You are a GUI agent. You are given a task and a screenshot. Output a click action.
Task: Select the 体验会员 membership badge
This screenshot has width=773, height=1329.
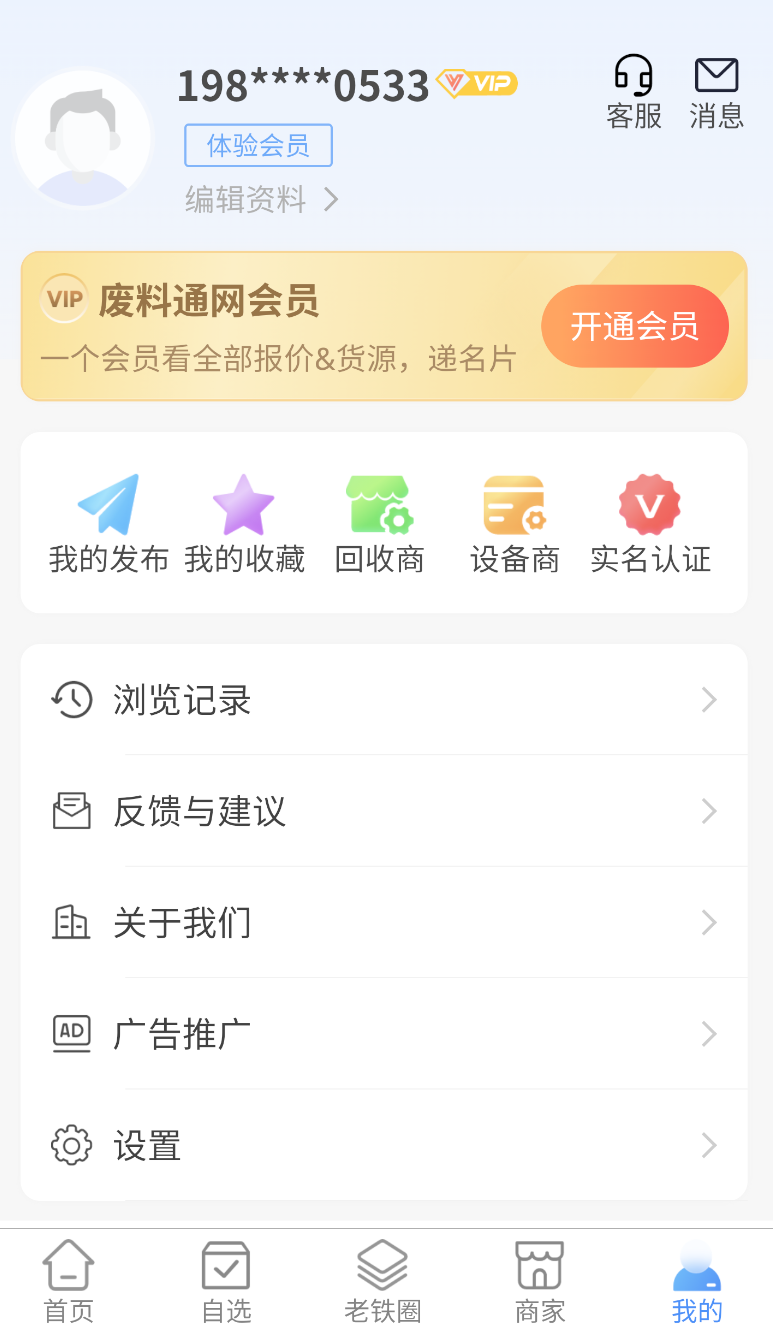(258, 146)
